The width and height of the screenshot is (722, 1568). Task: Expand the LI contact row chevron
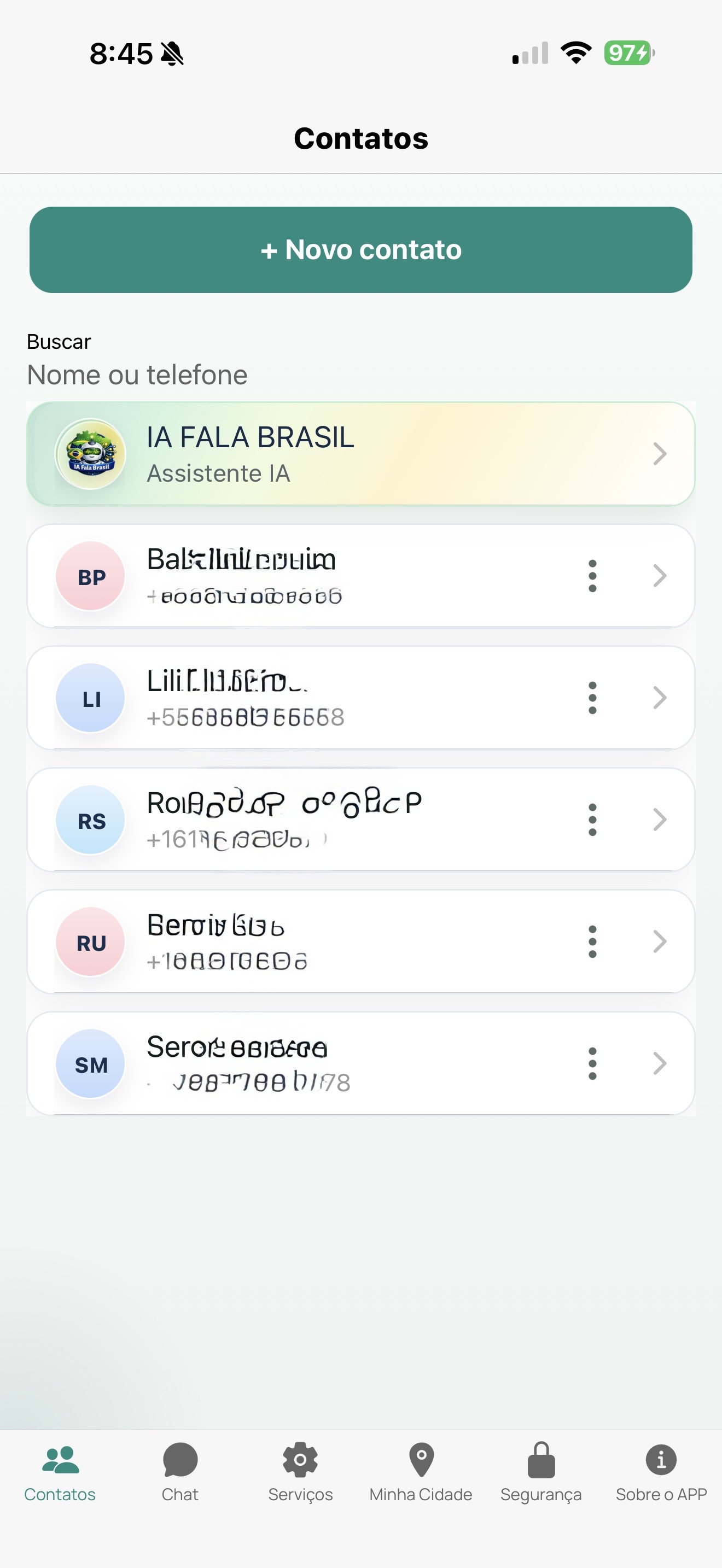click(x=660, y=698)
